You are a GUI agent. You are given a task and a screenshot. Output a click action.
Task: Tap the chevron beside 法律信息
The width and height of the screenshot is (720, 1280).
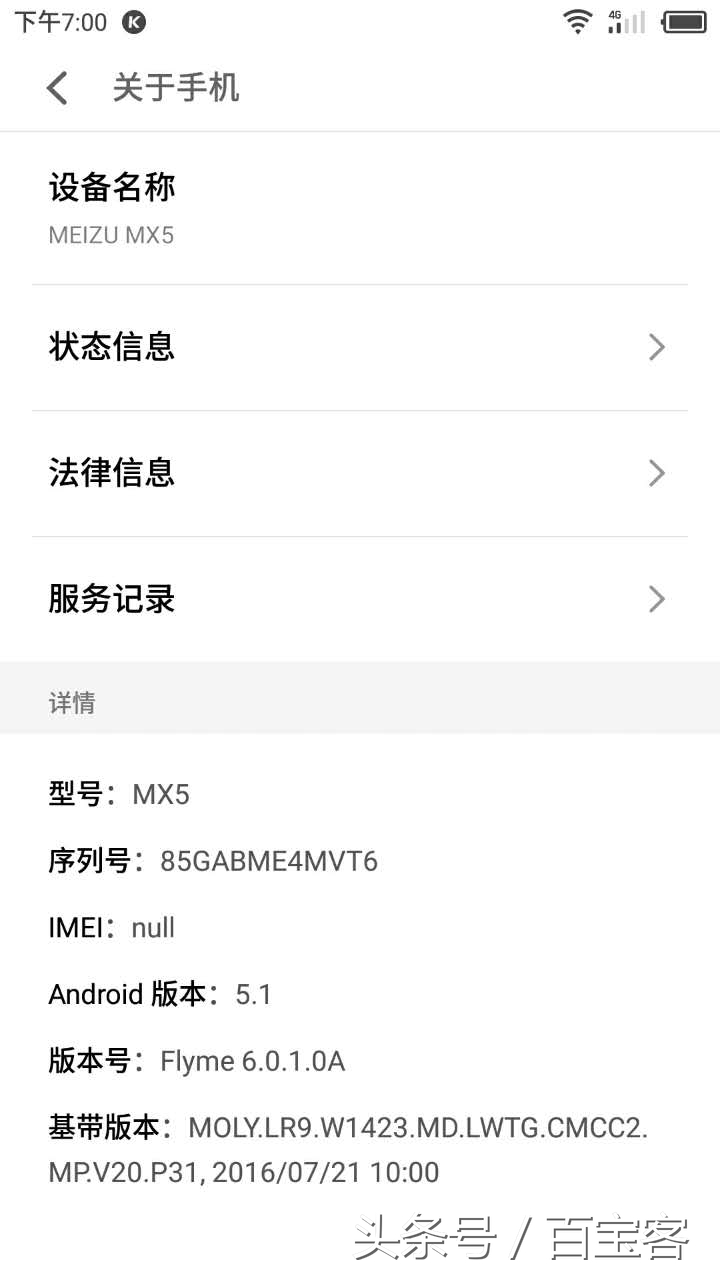657,473
